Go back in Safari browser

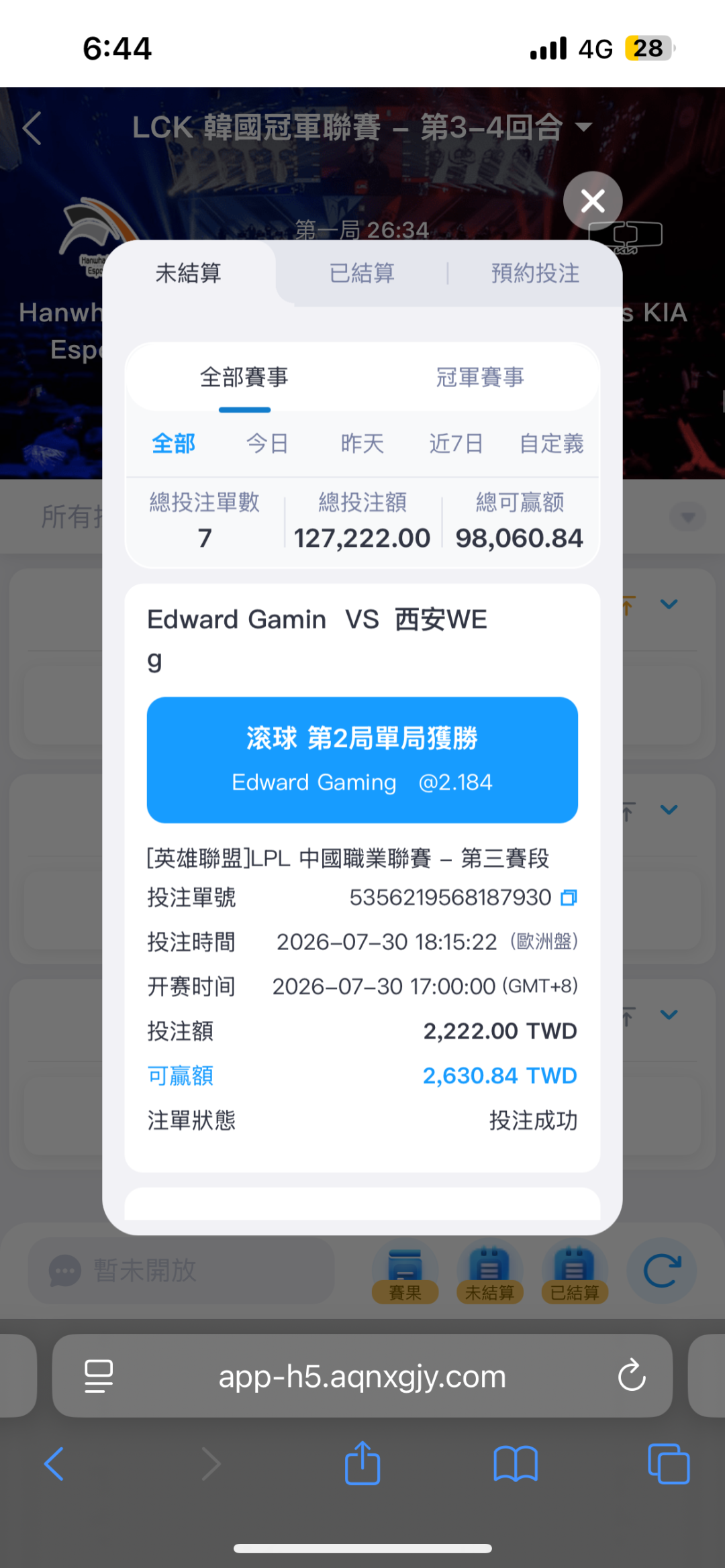54,1463
